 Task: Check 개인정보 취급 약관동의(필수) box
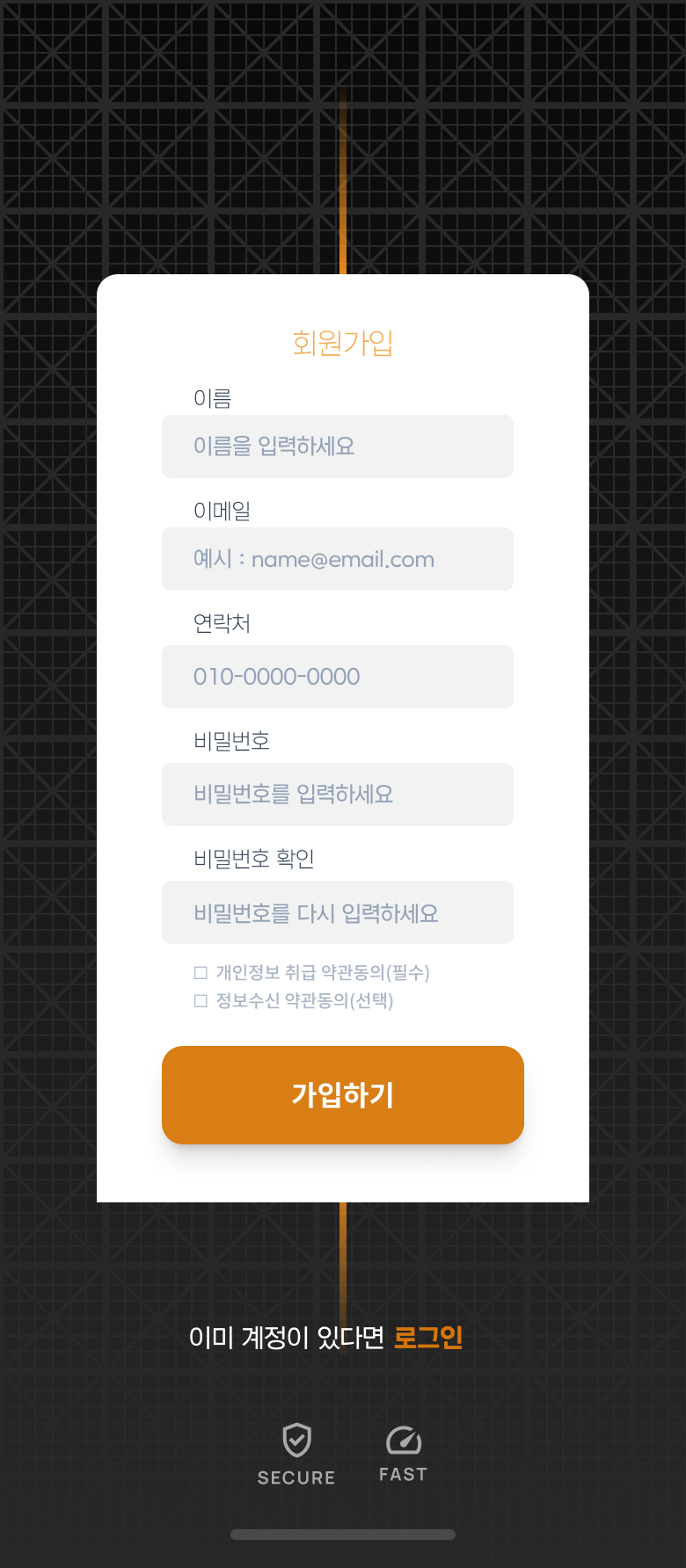click(201, 972)
